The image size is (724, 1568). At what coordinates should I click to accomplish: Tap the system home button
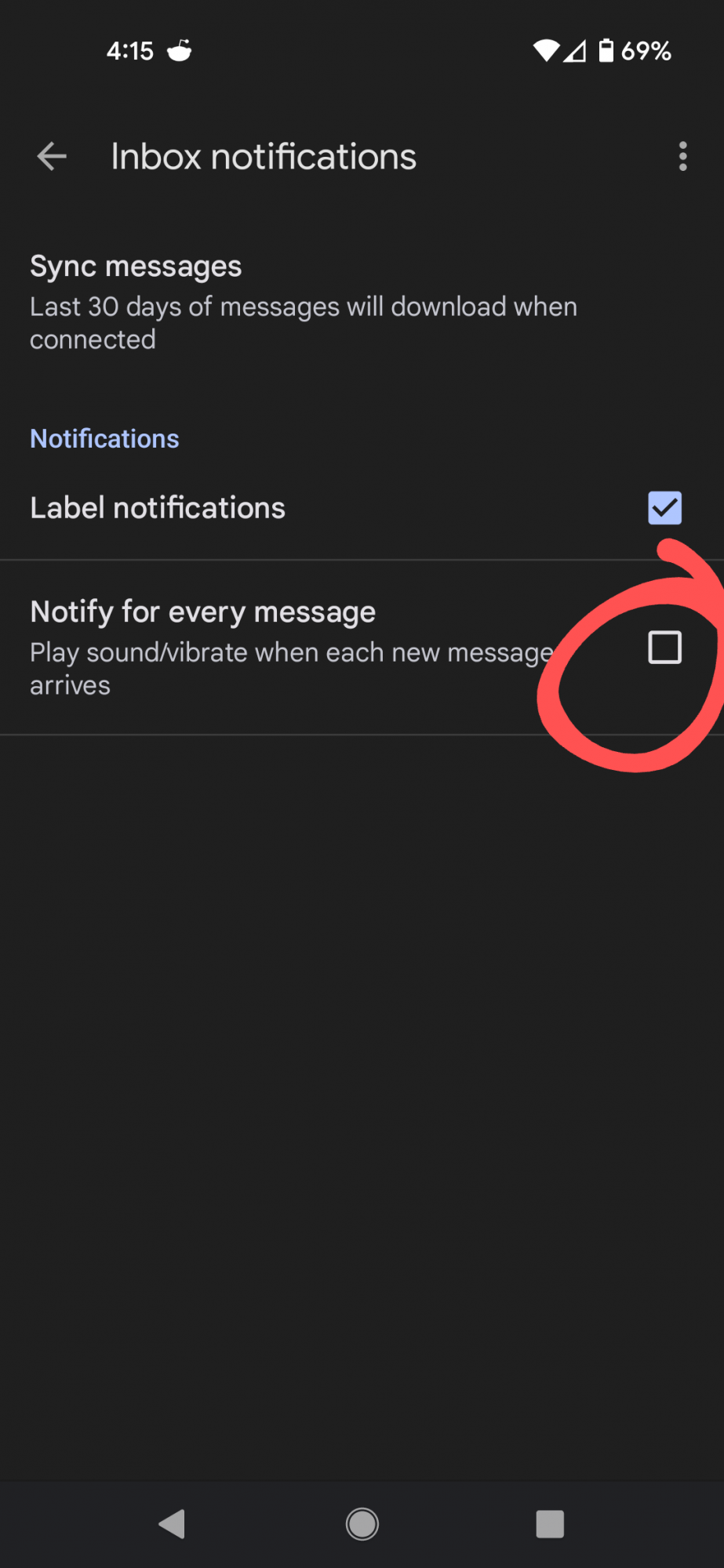tap(362, 1524)
